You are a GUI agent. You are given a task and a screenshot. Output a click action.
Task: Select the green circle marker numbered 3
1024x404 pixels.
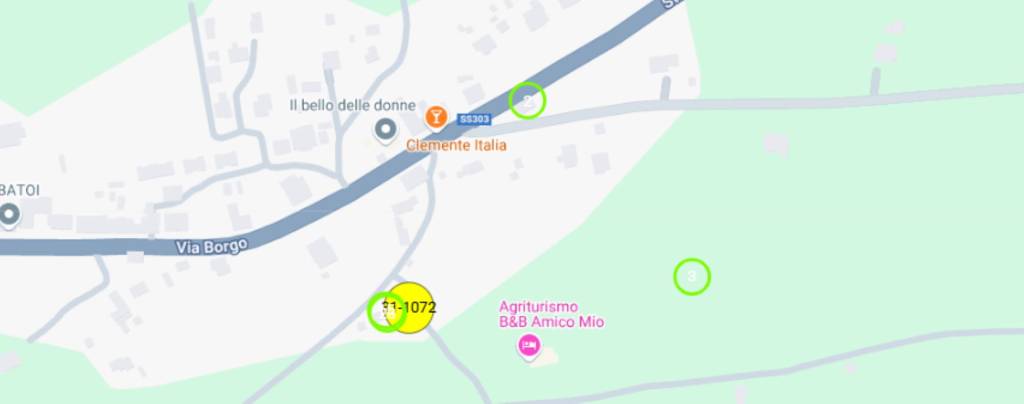(x=691, y=276)
